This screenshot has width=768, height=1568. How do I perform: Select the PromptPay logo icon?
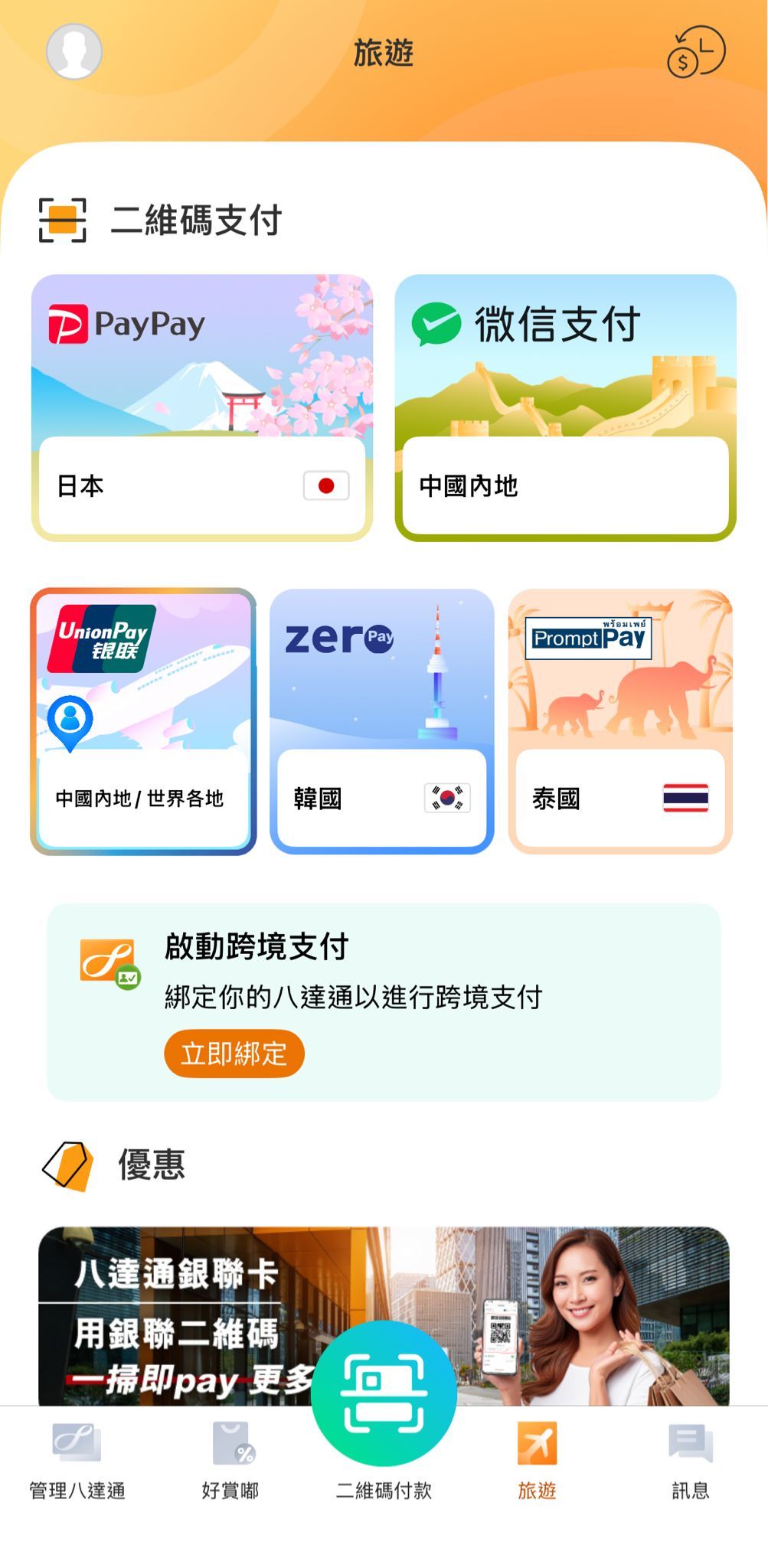pos(587,637)
